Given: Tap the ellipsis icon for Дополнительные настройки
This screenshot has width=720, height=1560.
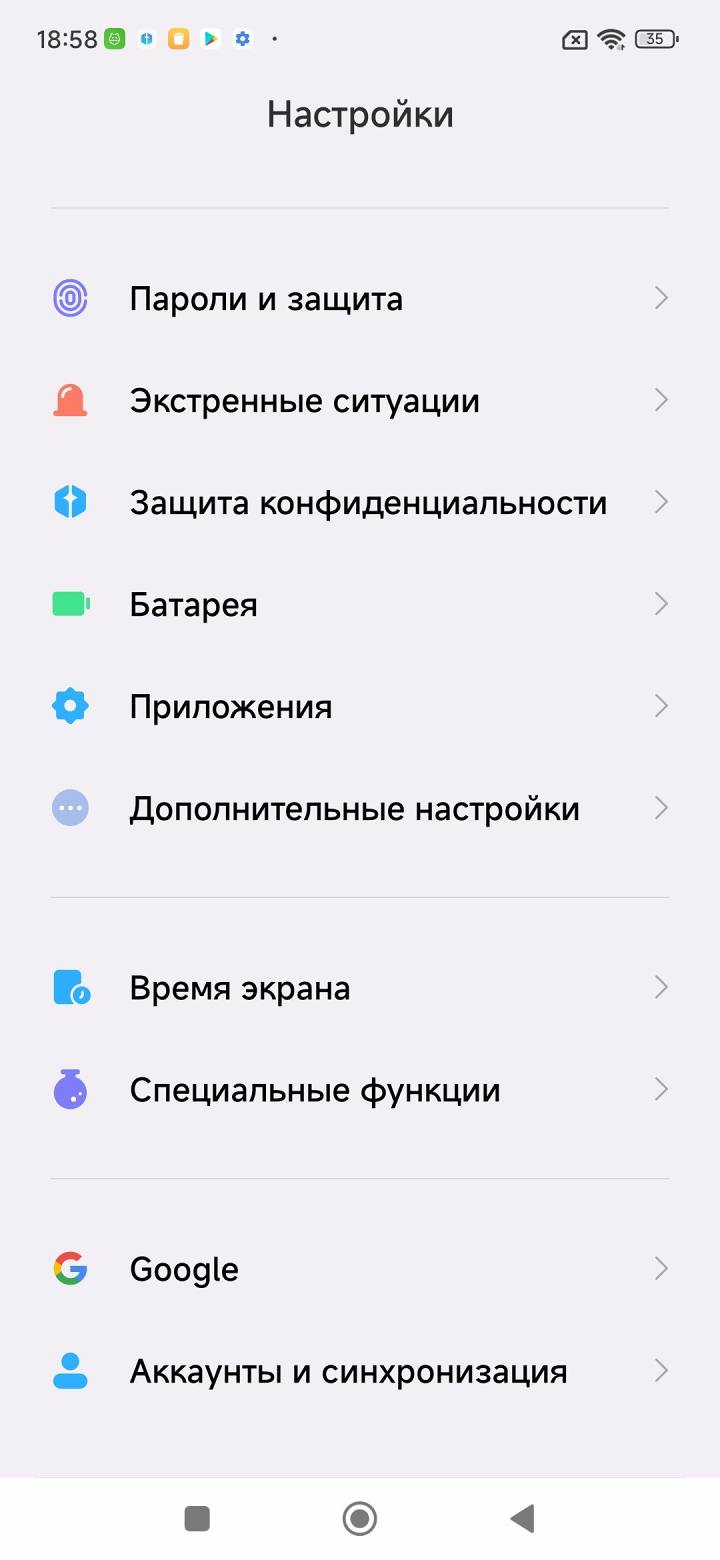Looking at the screenshot, I should point(69,807).
